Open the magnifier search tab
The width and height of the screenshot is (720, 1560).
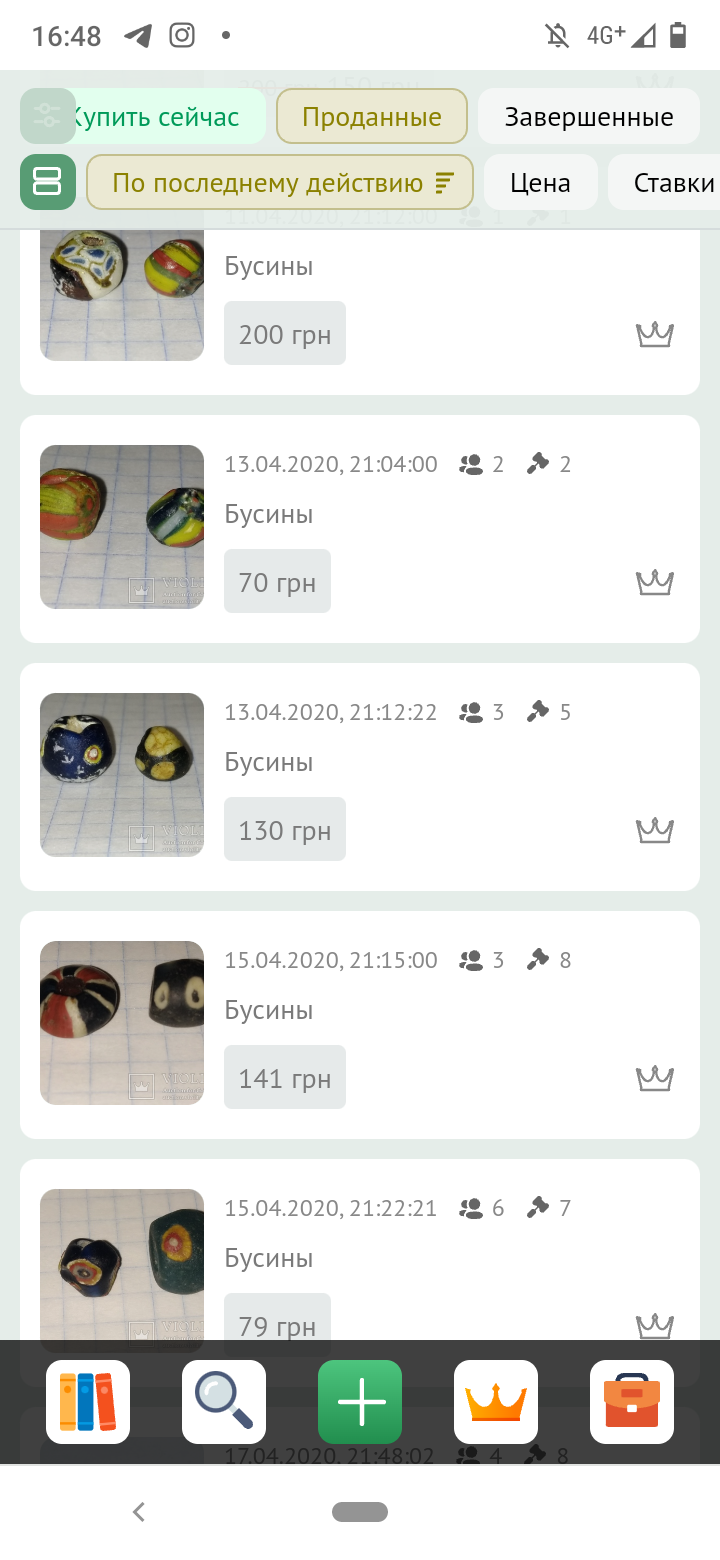pos(224,1402)
